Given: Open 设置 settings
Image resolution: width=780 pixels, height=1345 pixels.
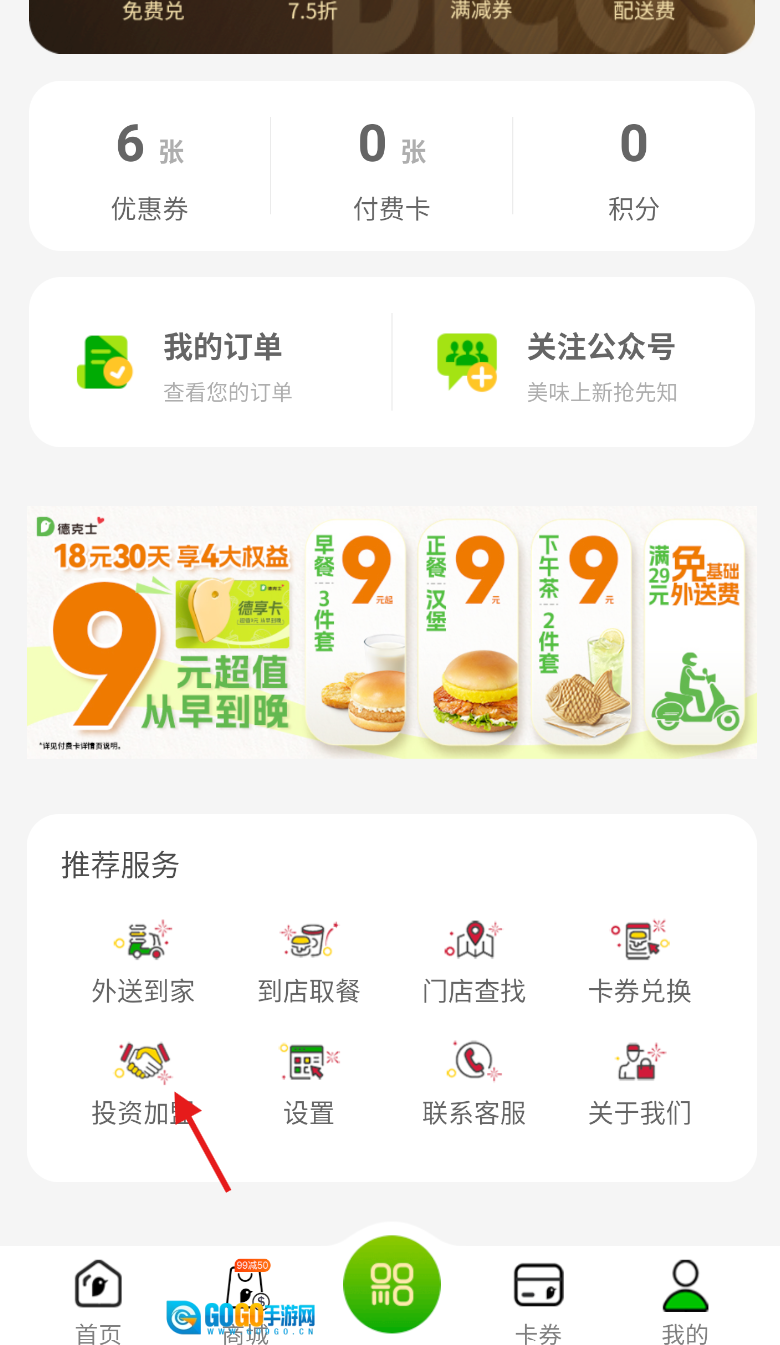Looking at the screenshot, I should (308, 1084).
